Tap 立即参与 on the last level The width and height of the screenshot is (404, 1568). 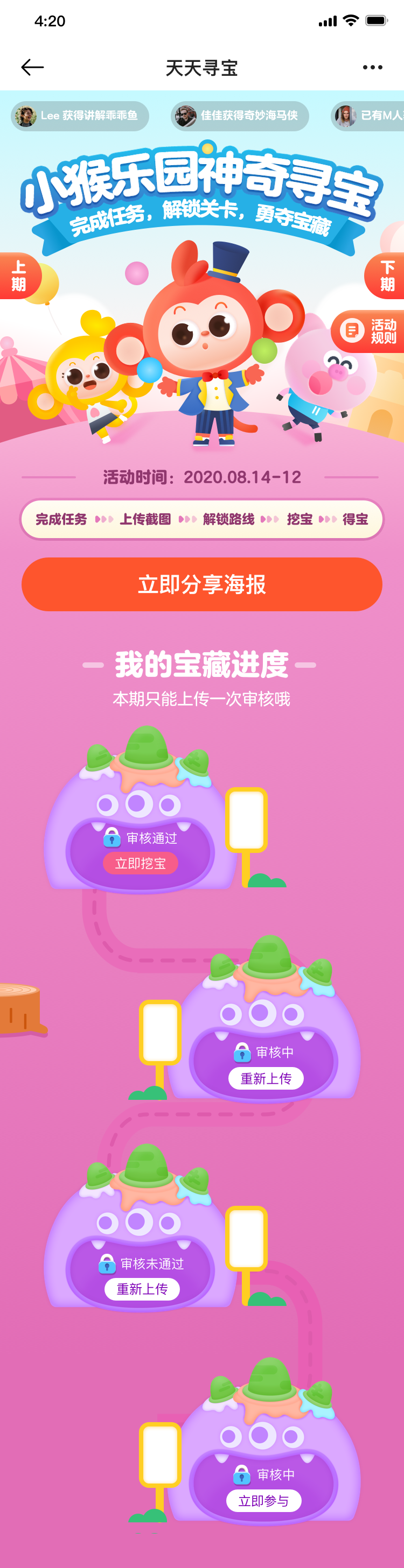coord(264,1500)
